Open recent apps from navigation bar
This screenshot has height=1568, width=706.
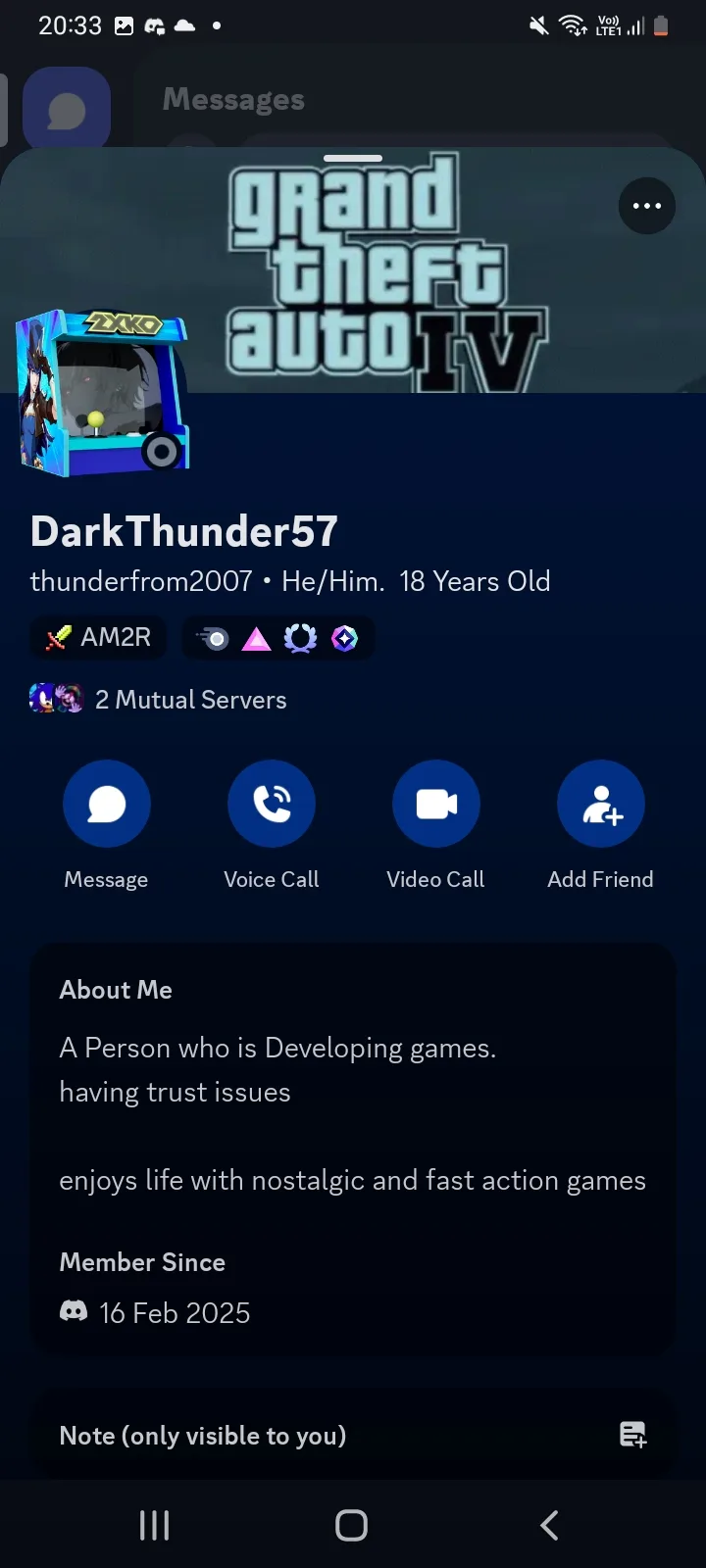[x=154, y=1525]
